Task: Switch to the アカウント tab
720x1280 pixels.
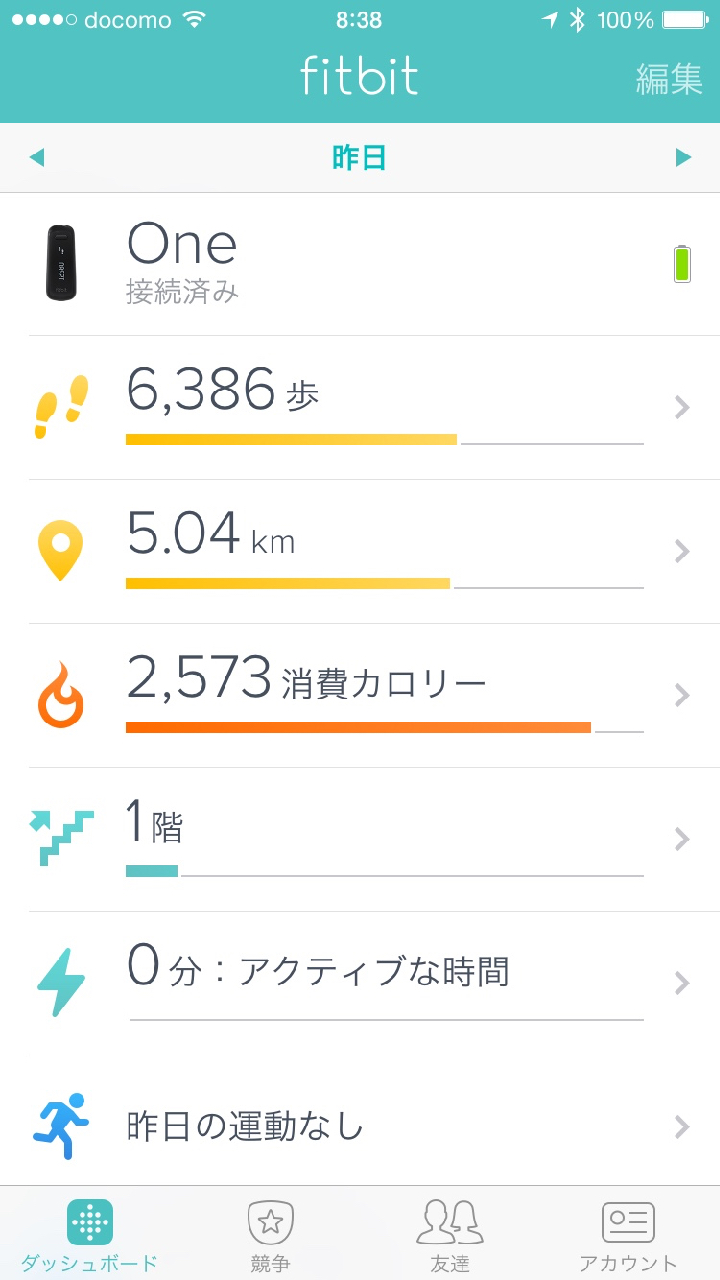Action: (628, 1234)
